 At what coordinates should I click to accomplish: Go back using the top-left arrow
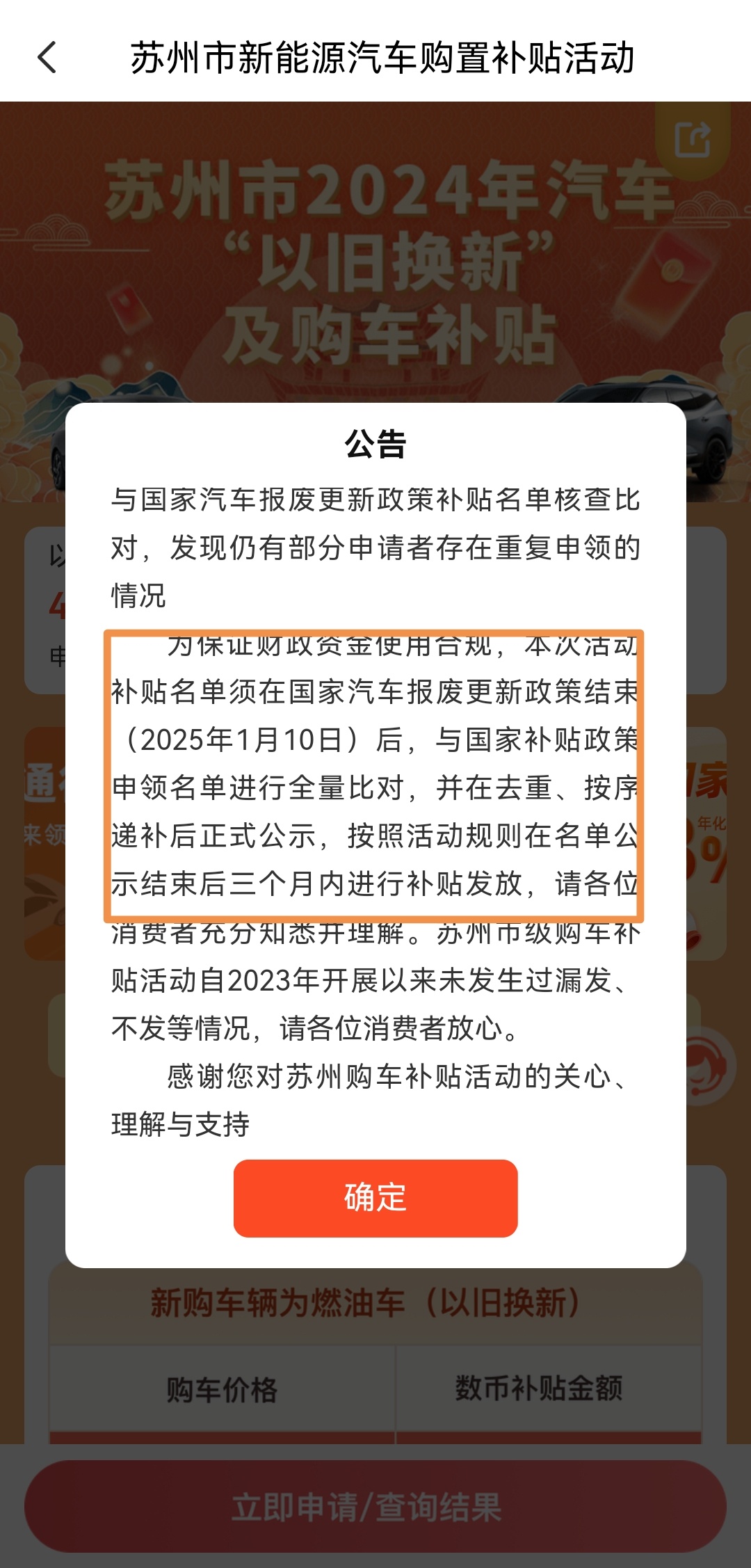(47, 58)
